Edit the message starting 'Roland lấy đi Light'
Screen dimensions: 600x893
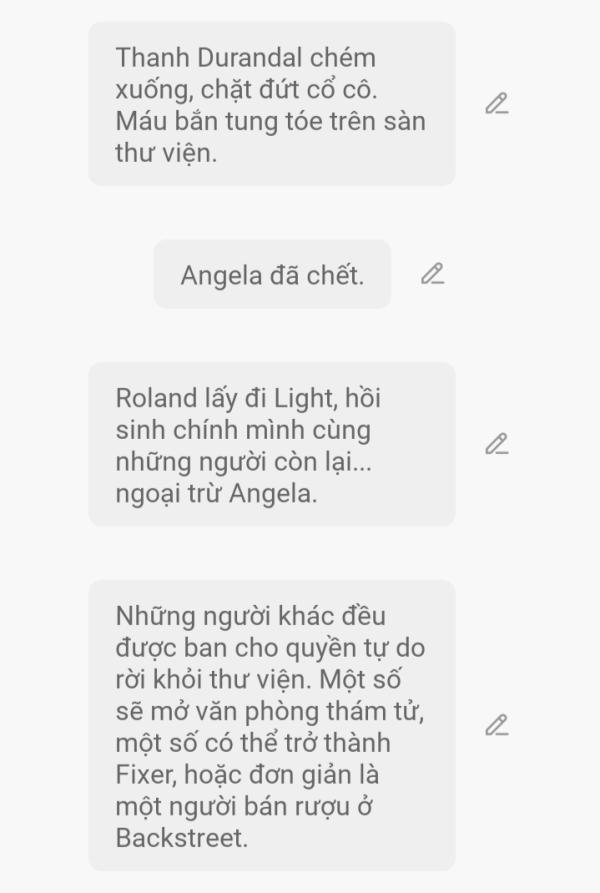coord(496,444)
